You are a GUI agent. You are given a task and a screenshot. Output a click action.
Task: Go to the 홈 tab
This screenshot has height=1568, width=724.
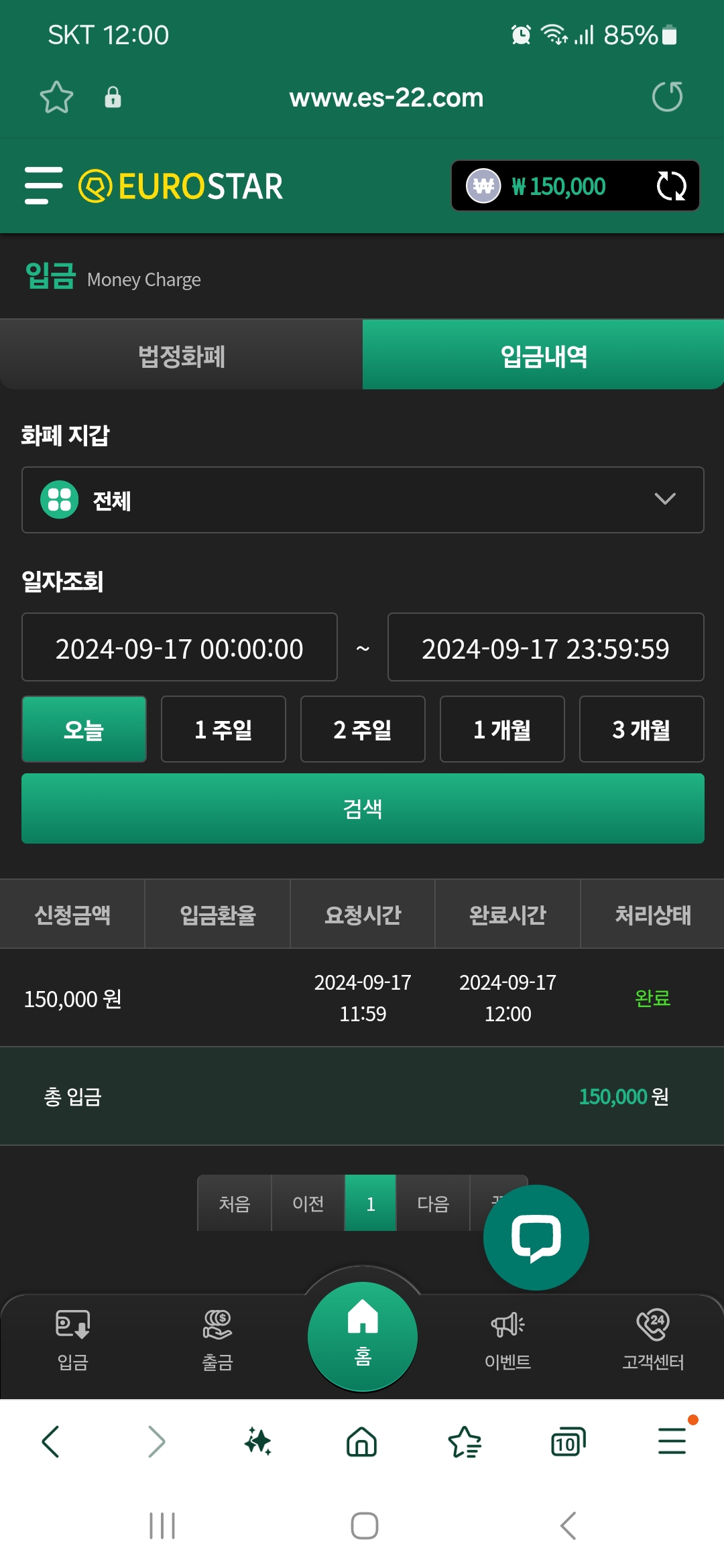coord(363,1336)
